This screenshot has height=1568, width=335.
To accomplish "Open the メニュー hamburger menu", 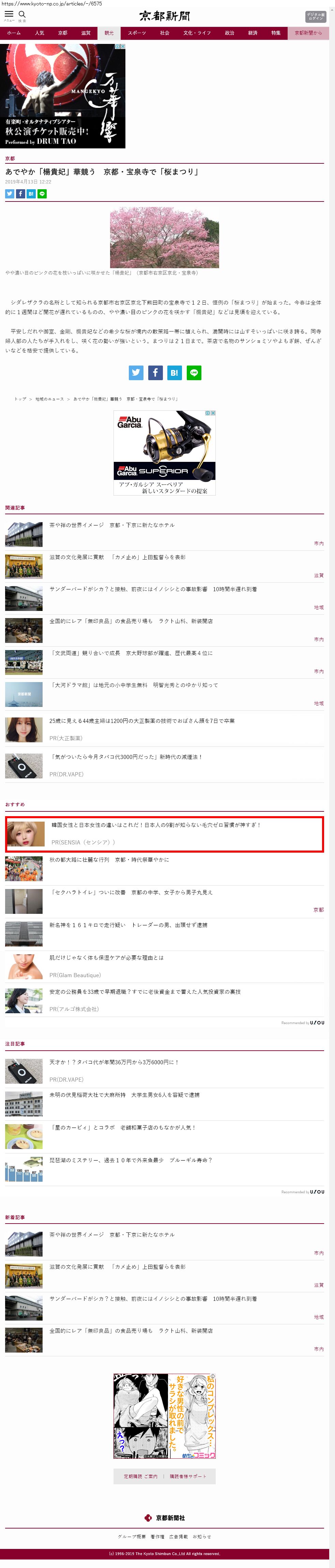I will [x=9, y=15].
